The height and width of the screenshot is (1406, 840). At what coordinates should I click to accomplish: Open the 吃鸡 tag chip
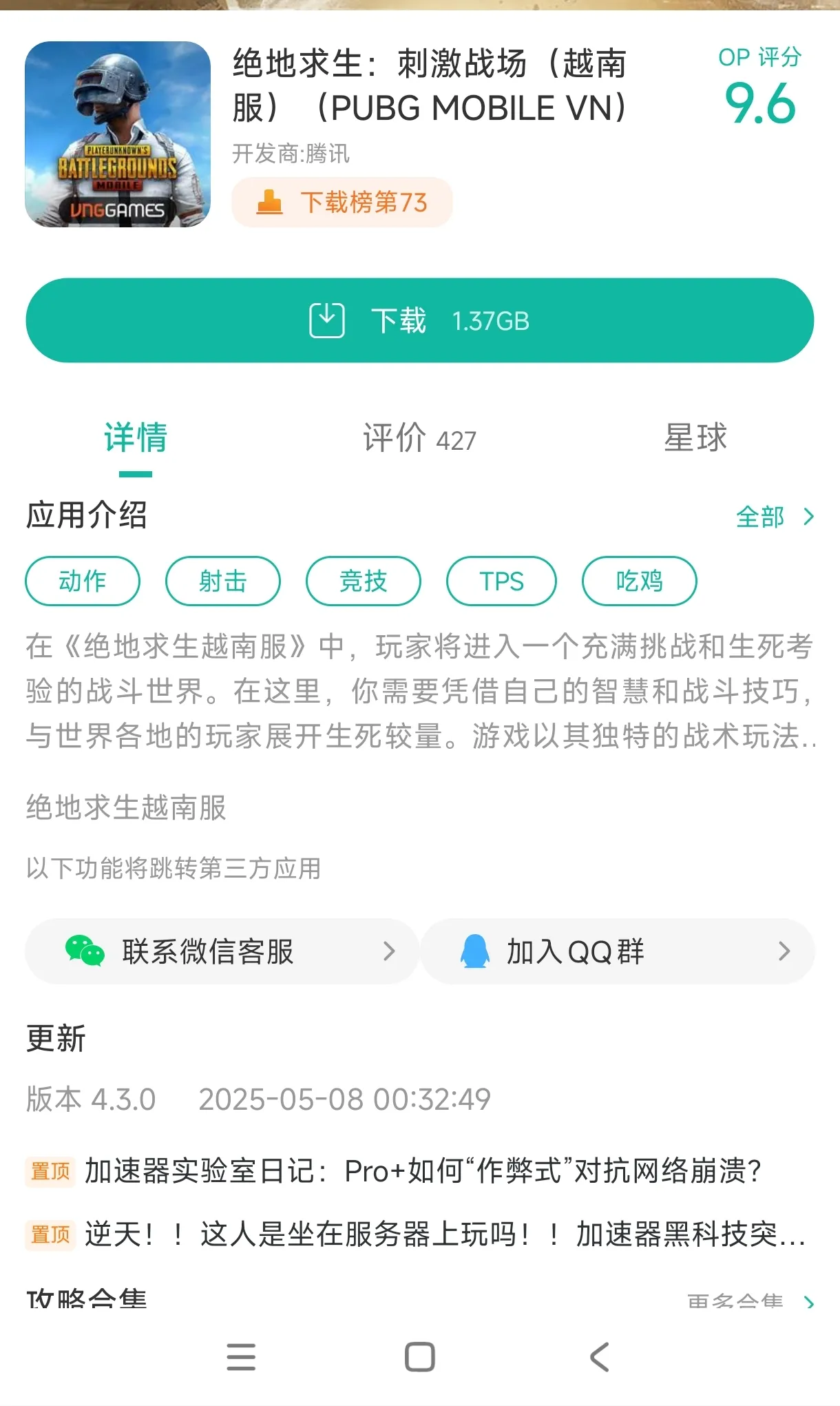pos(639,581)
